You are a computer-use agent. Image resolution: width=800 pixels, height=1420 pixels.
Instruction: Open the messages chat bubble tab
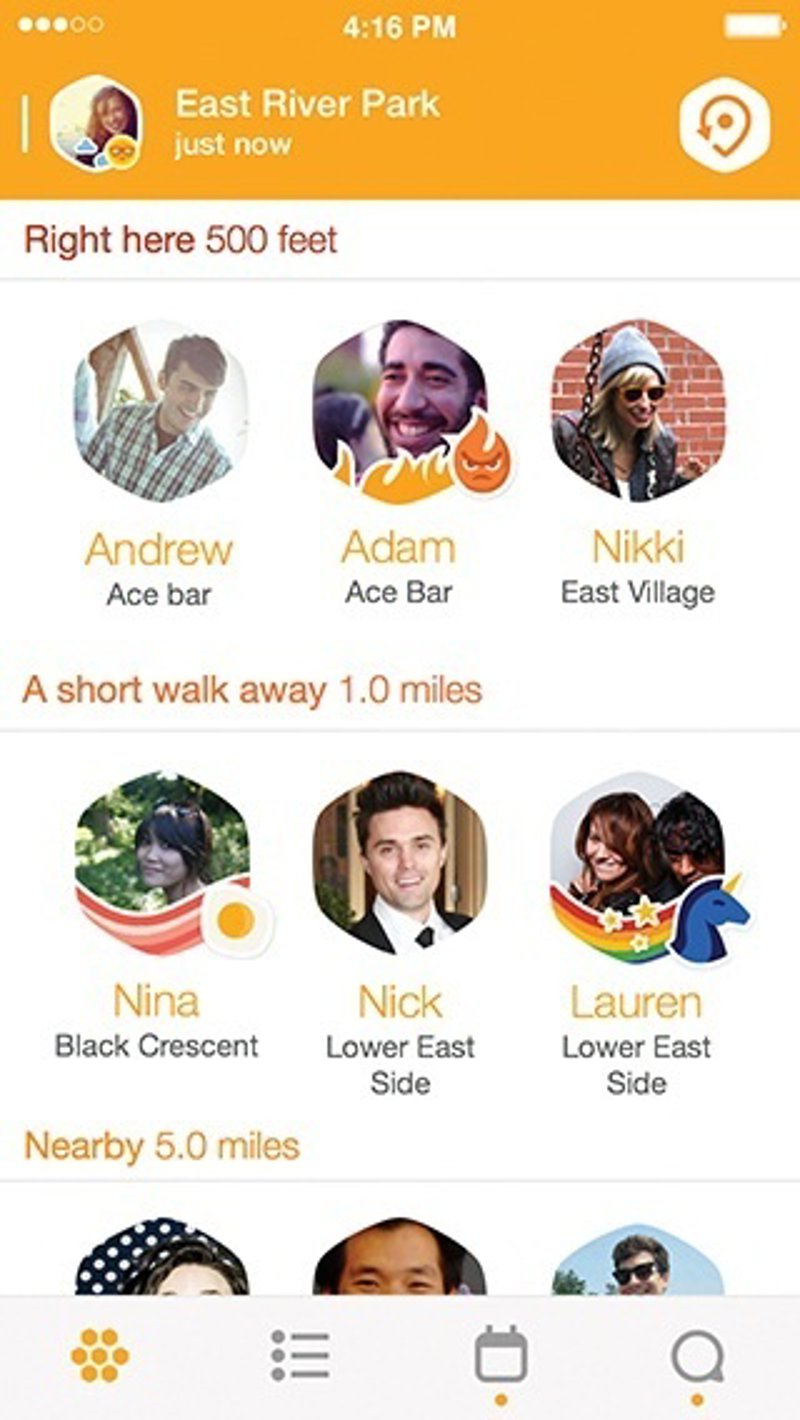(x=697, y=1357)
